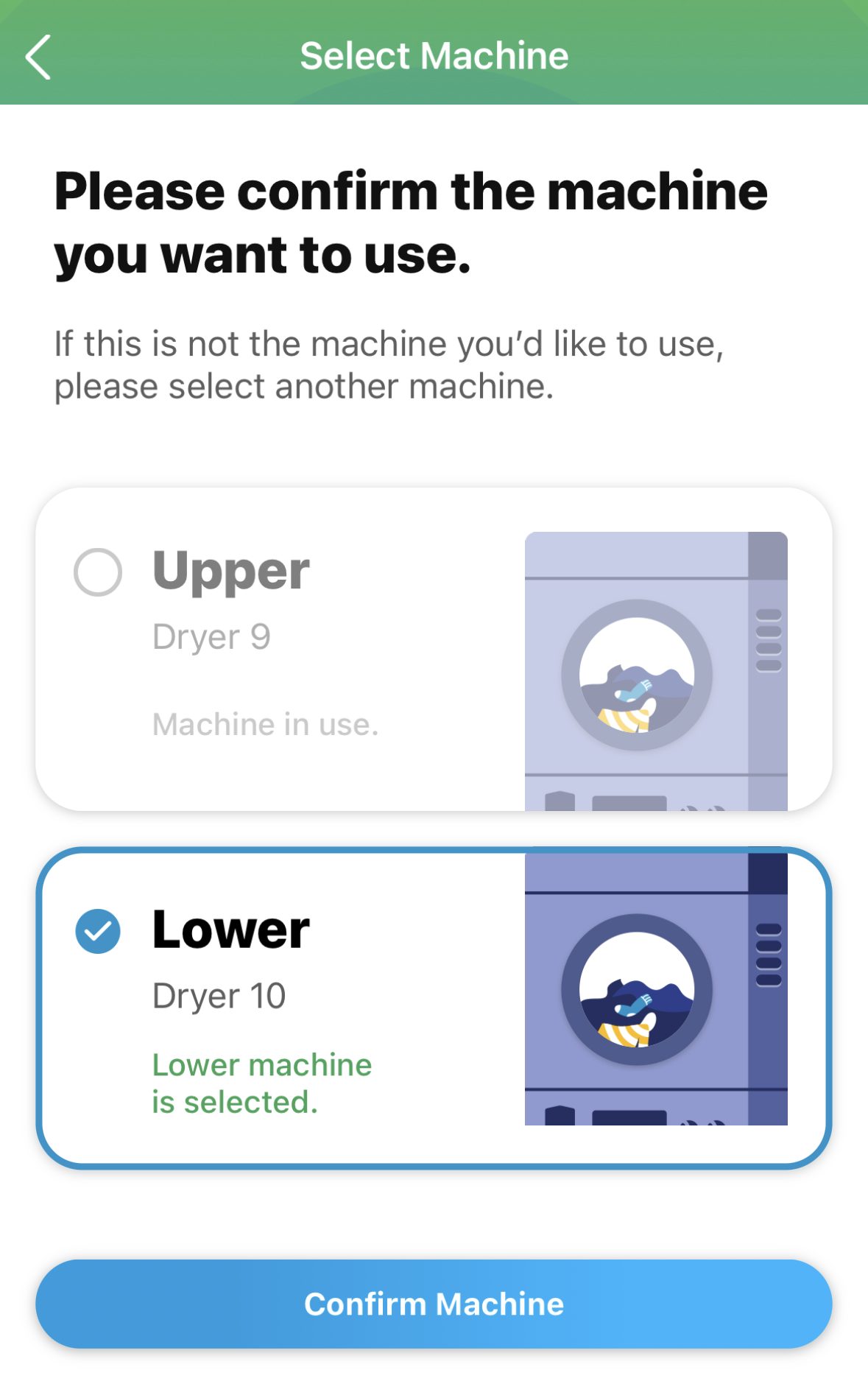Go back using the header arrow
This screenshot has height=1384, width=868.
tap(38, 57)
